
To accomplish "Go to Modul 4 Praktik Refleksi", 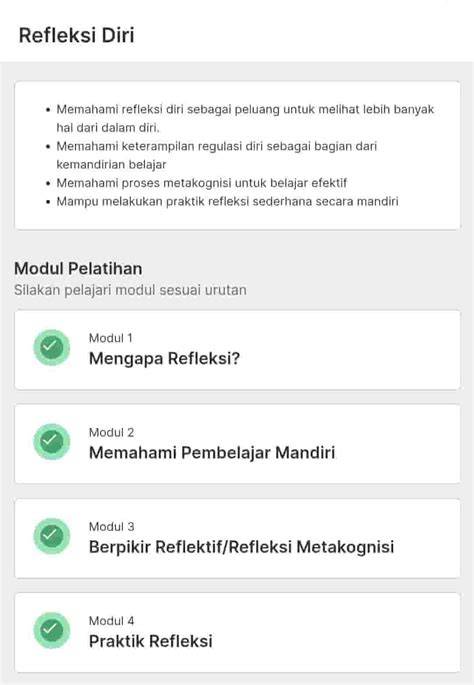I will tap(237, 633).
